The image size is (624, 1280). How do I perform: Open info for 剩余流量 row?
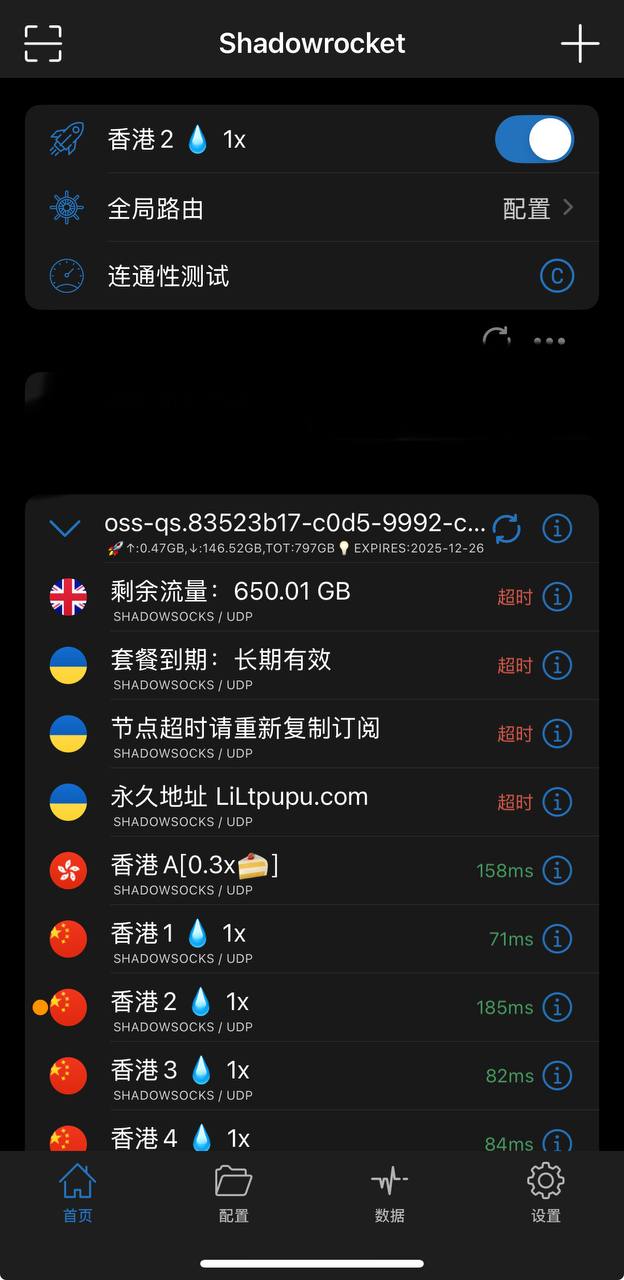(x=557, y=597)
